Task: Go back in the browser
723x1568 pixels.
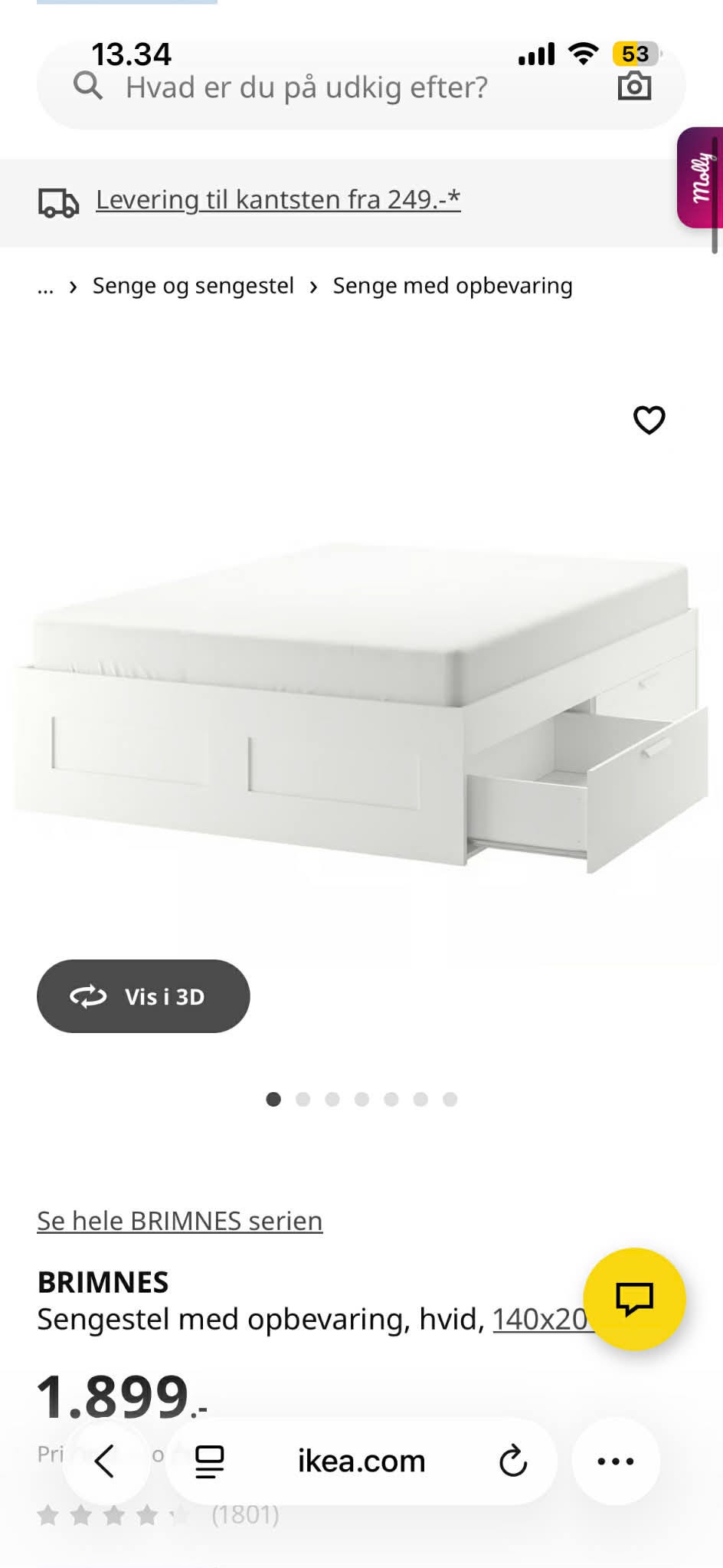Action: click(105, 1461)
